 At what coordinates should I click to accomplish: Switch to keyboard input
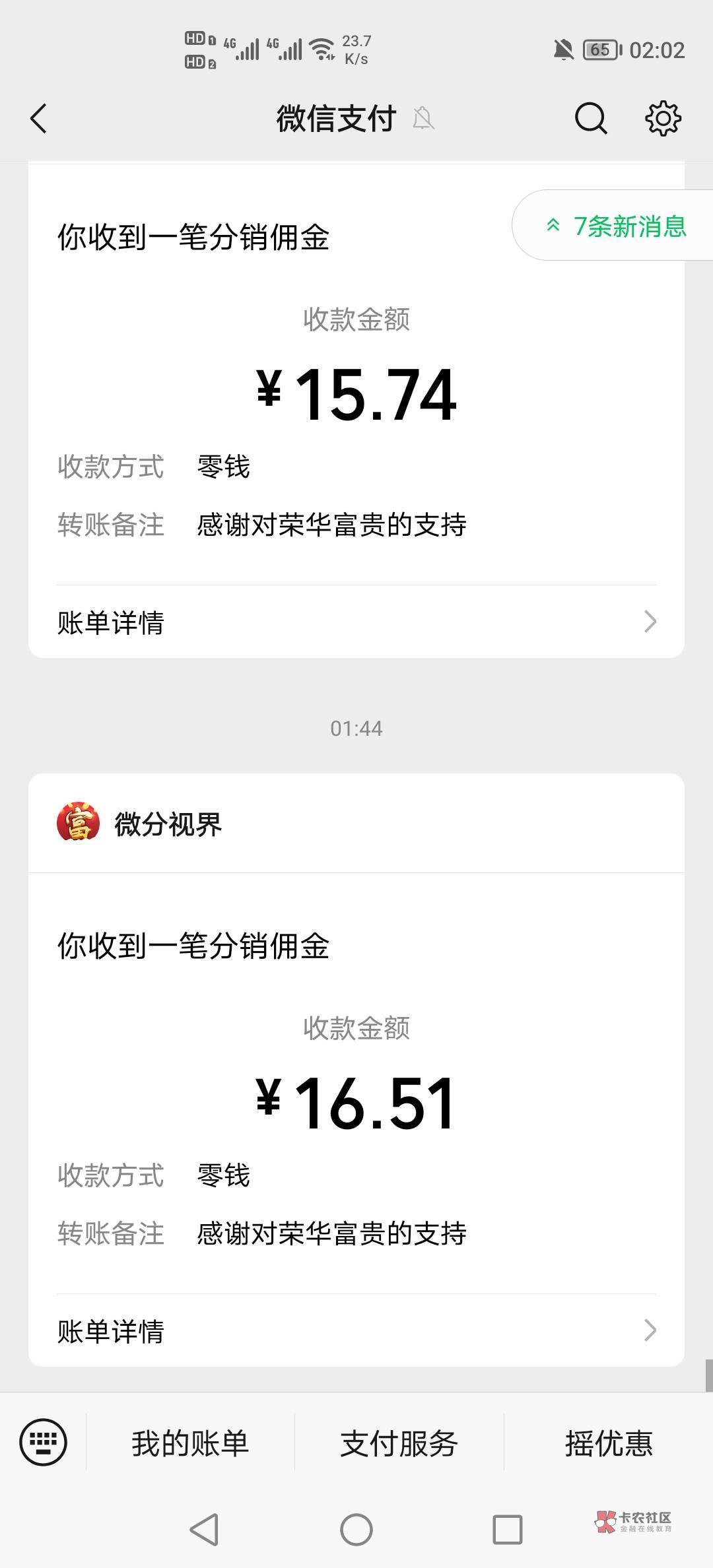pyautogui.click(x=44, y=1443)
